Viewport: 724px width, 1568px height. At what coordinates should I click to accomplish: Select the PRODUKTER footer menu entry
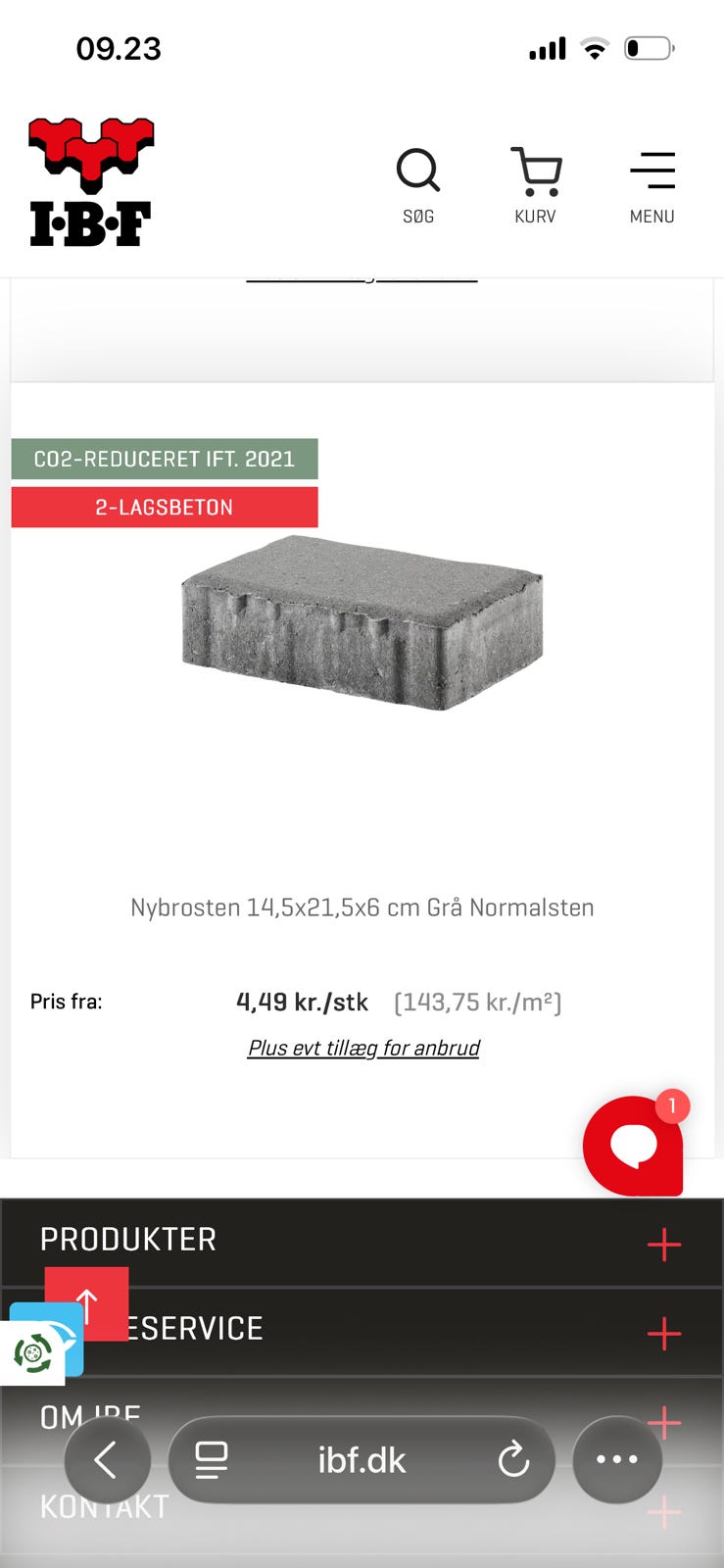127,1240
